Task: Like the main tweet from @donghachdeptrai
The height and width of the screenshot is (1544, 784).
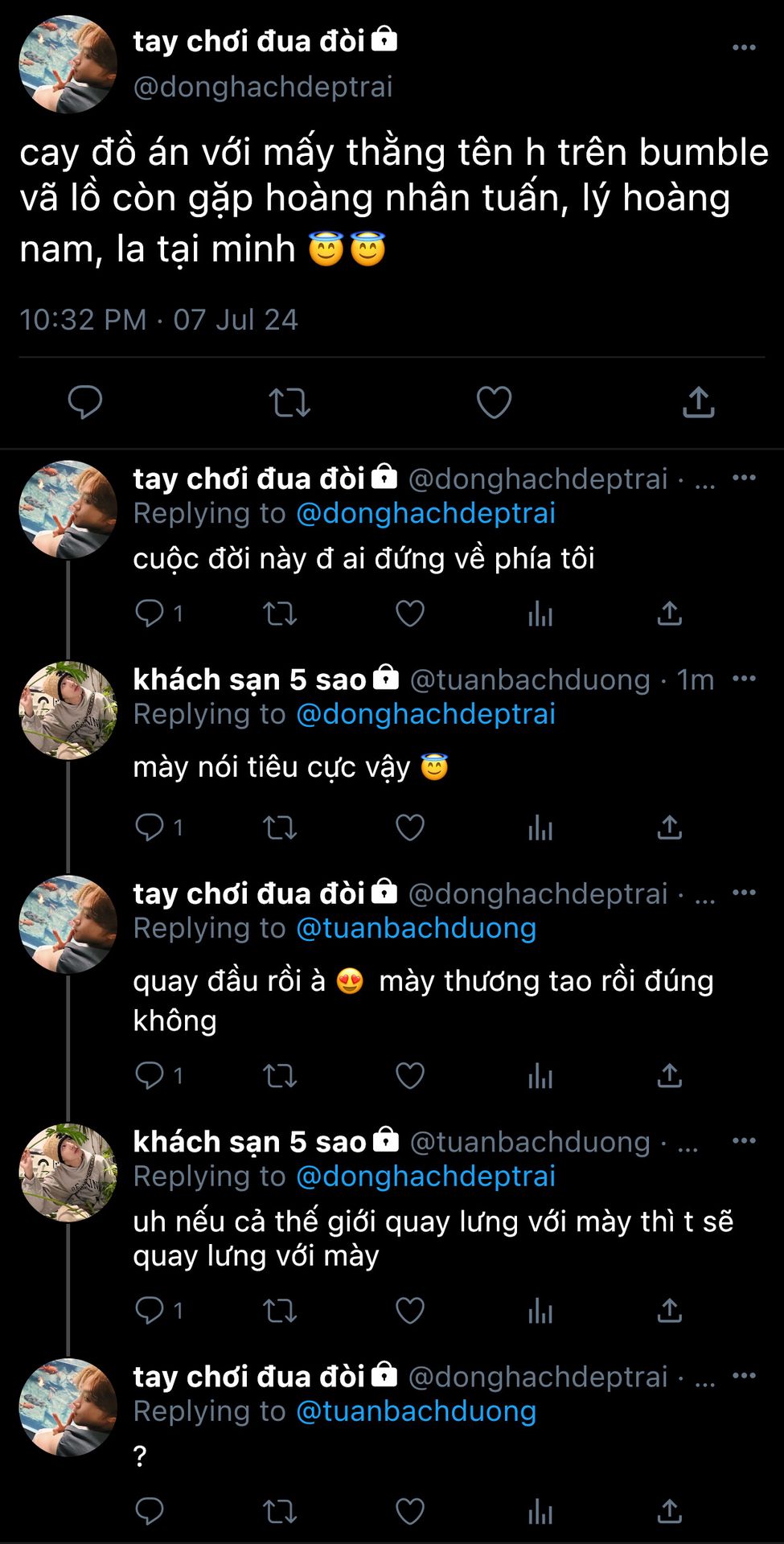Action: (x=494, y=402)
